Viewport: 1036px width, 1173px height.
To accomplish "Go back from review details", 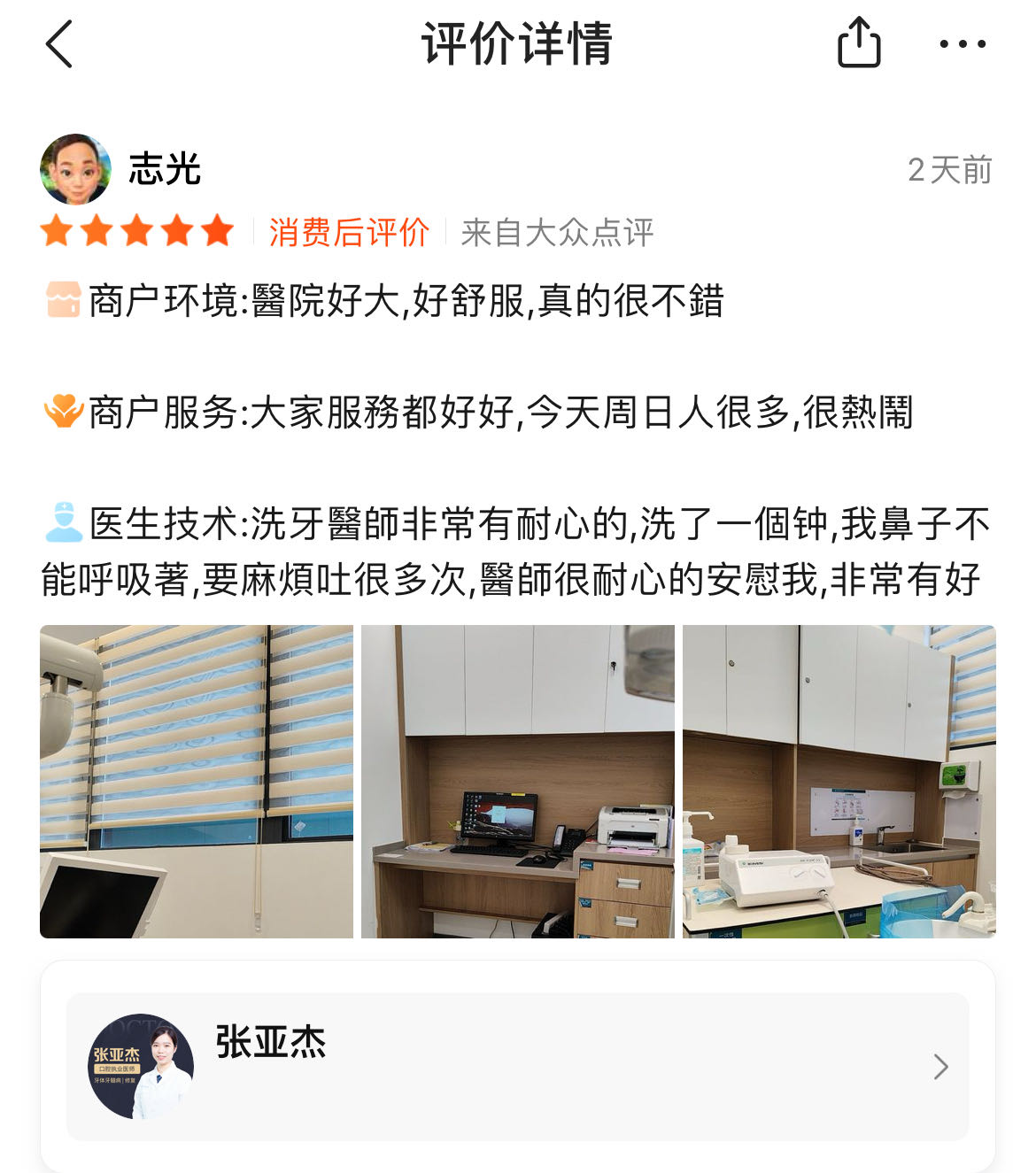I will [x=58, y=43].
